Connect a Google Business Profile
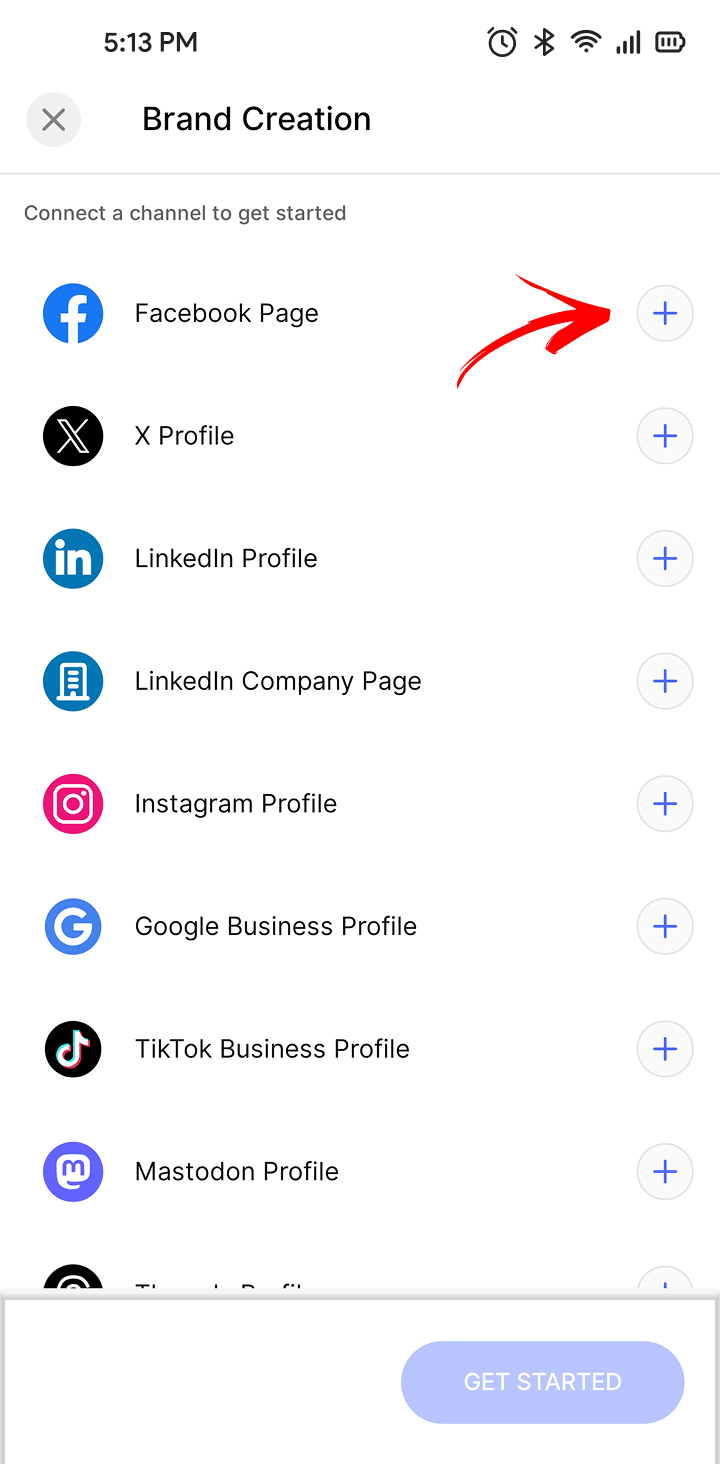 (x=665, y=926)
